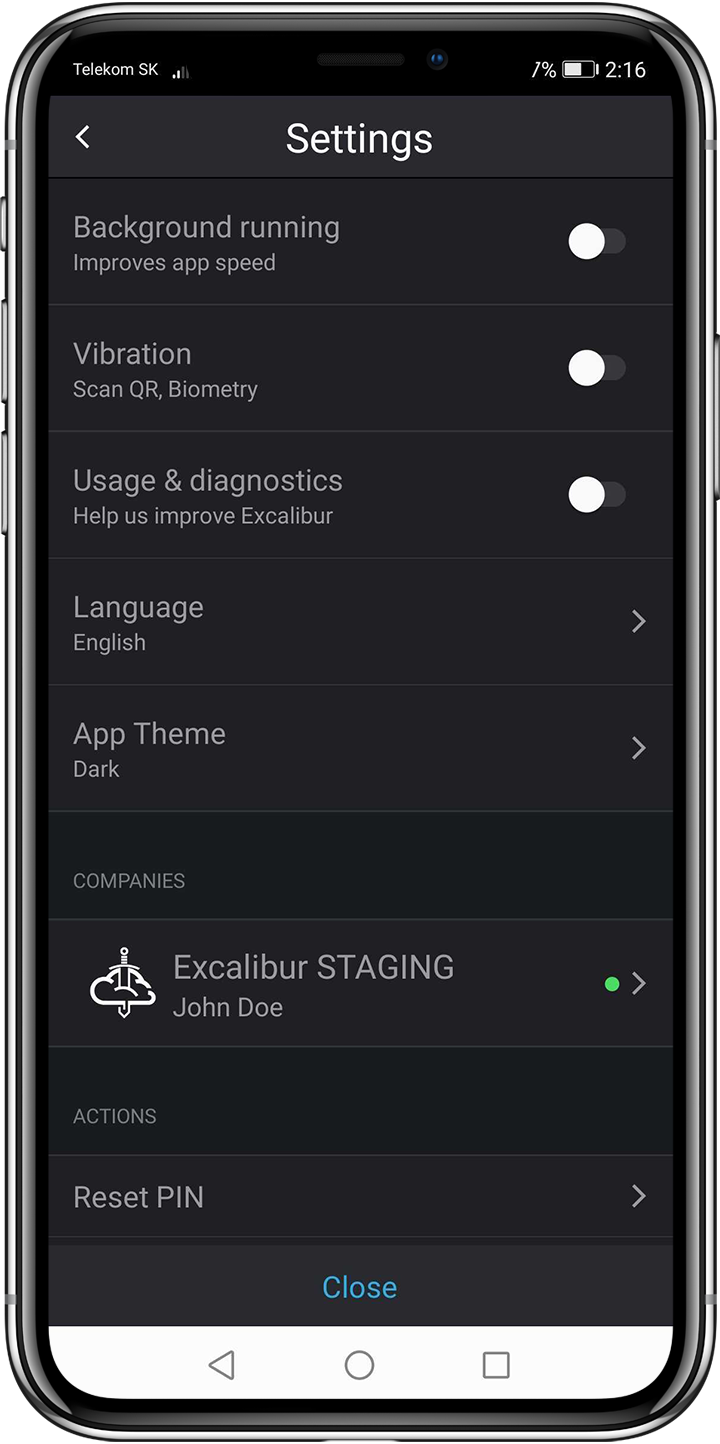
Task: Open App Theme options
Action: [360, 748]
